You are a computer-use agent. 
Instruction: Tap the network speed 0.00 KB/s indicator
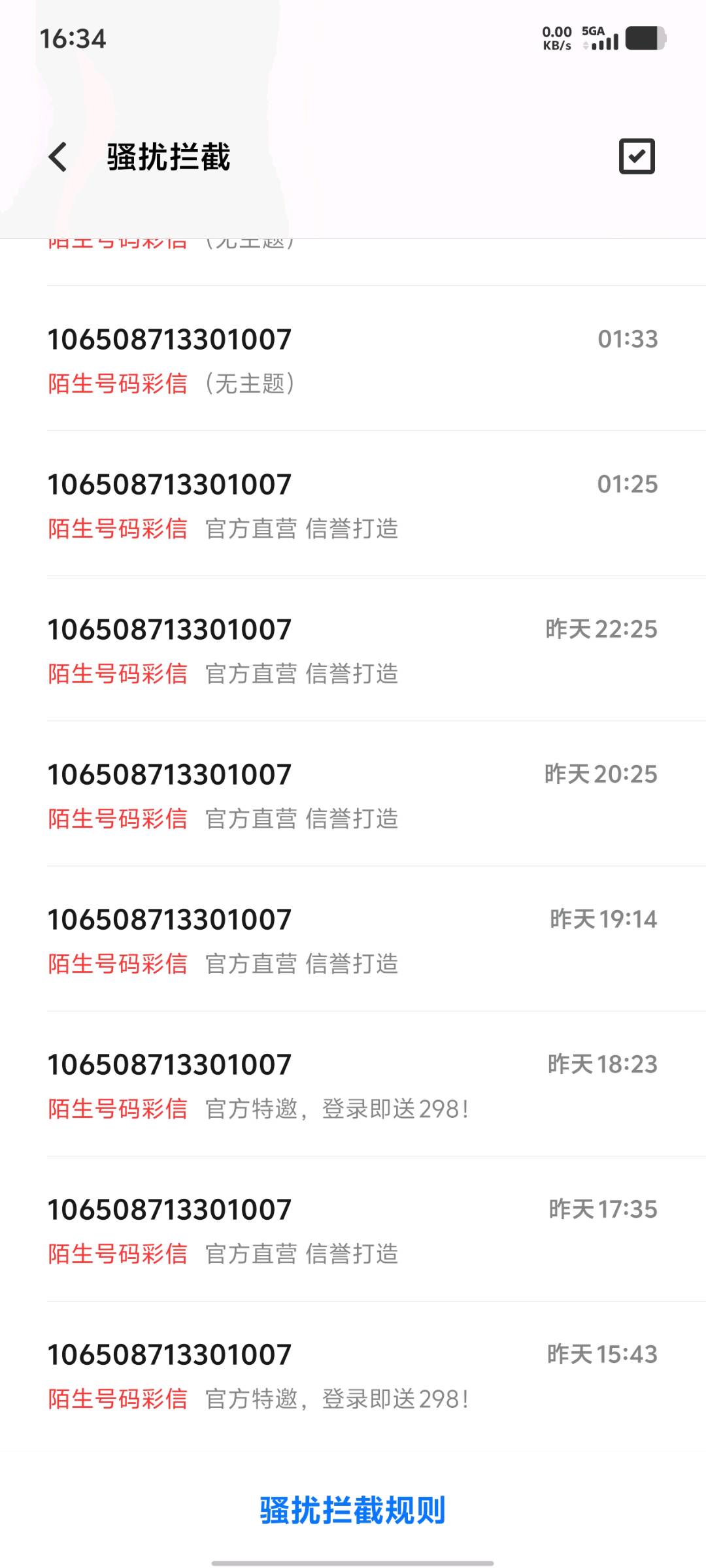[x=555, y=38]
